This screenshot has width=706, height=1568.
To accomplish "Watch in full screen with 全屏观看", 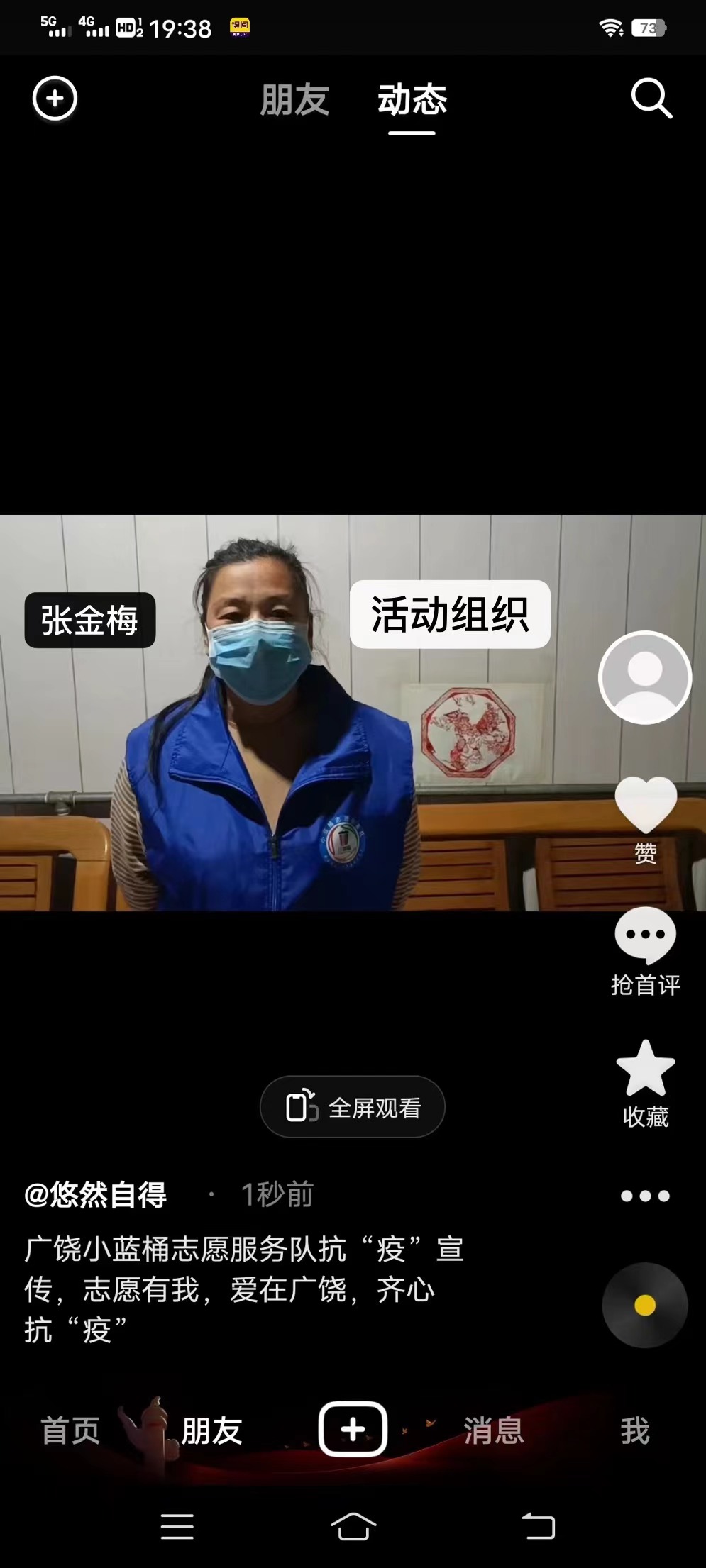I will pos(353,1107).
